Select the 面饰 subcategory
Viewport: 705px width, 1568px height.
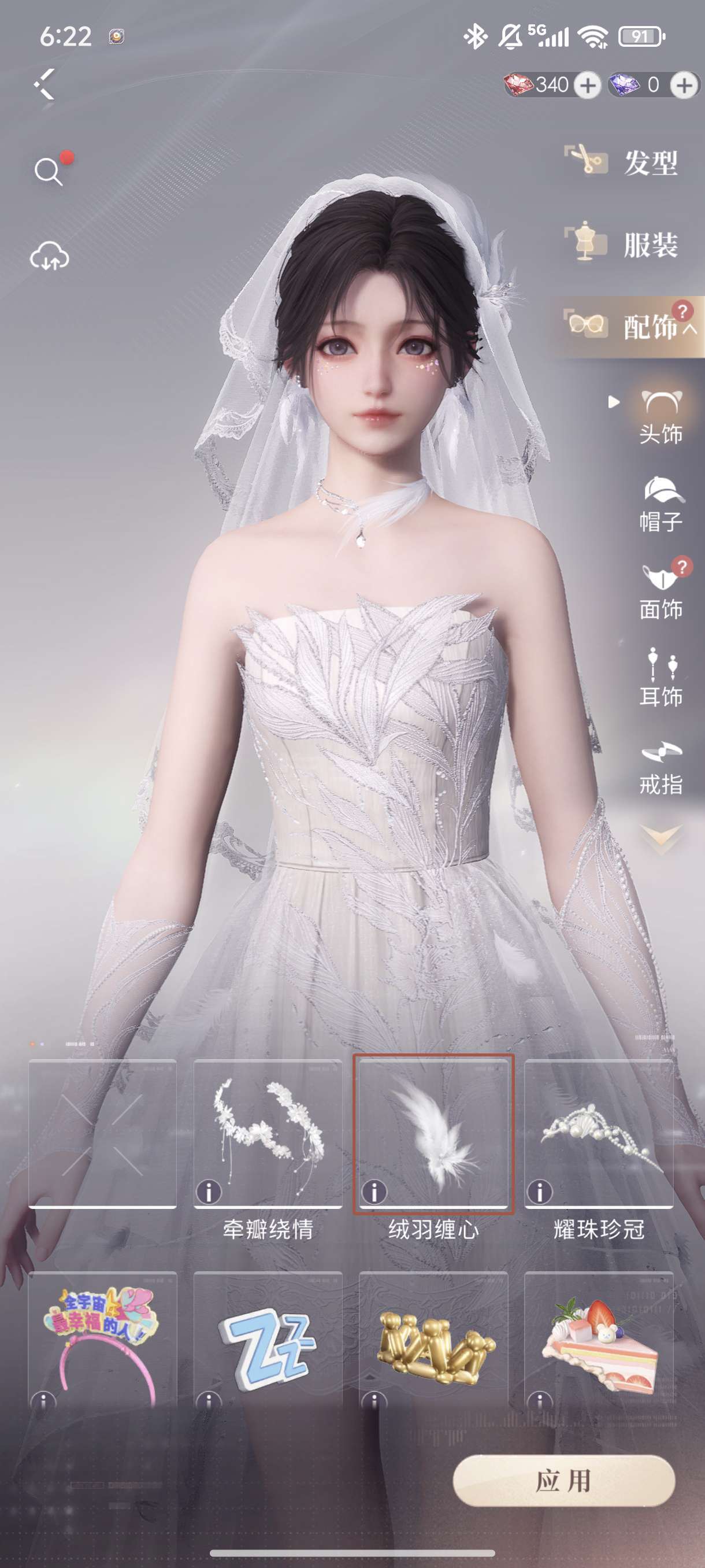pos(661,591)
